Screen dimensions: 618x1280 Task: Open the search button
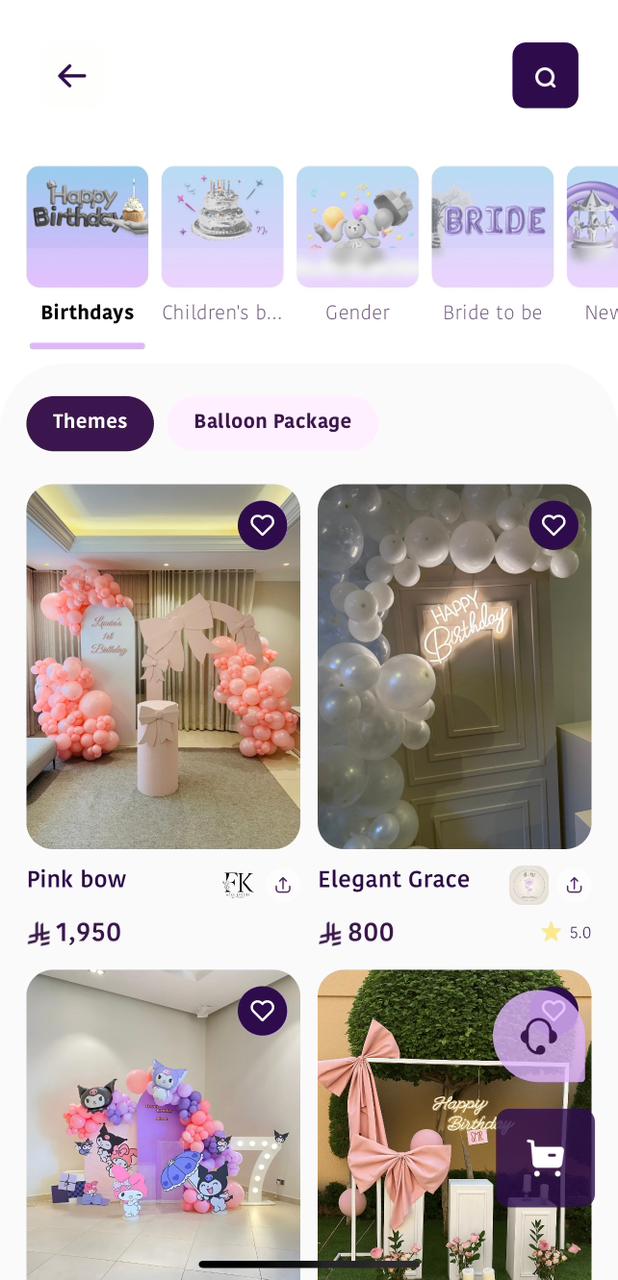click(545, 76)
